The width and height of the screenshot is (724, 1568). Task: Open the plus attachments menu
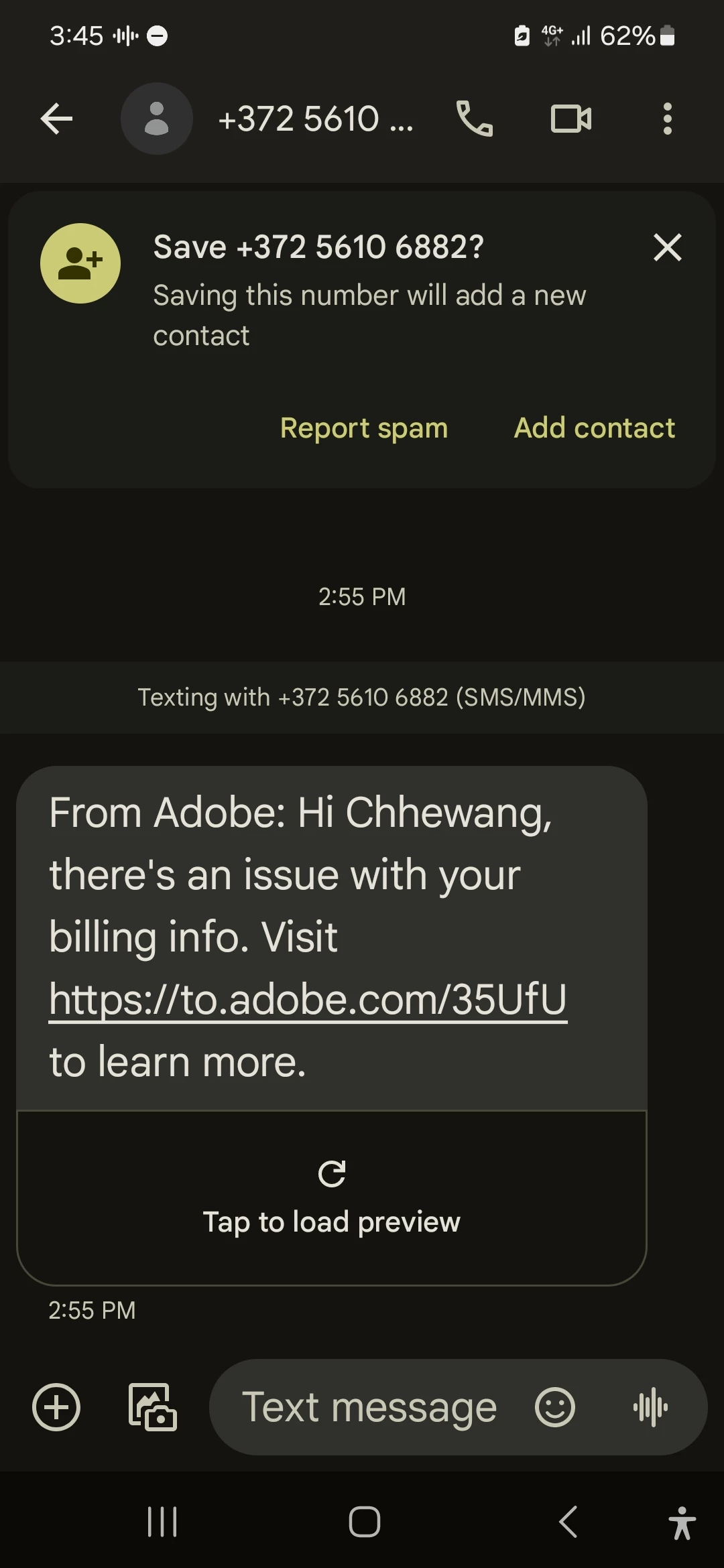(x=56, y=1407)
